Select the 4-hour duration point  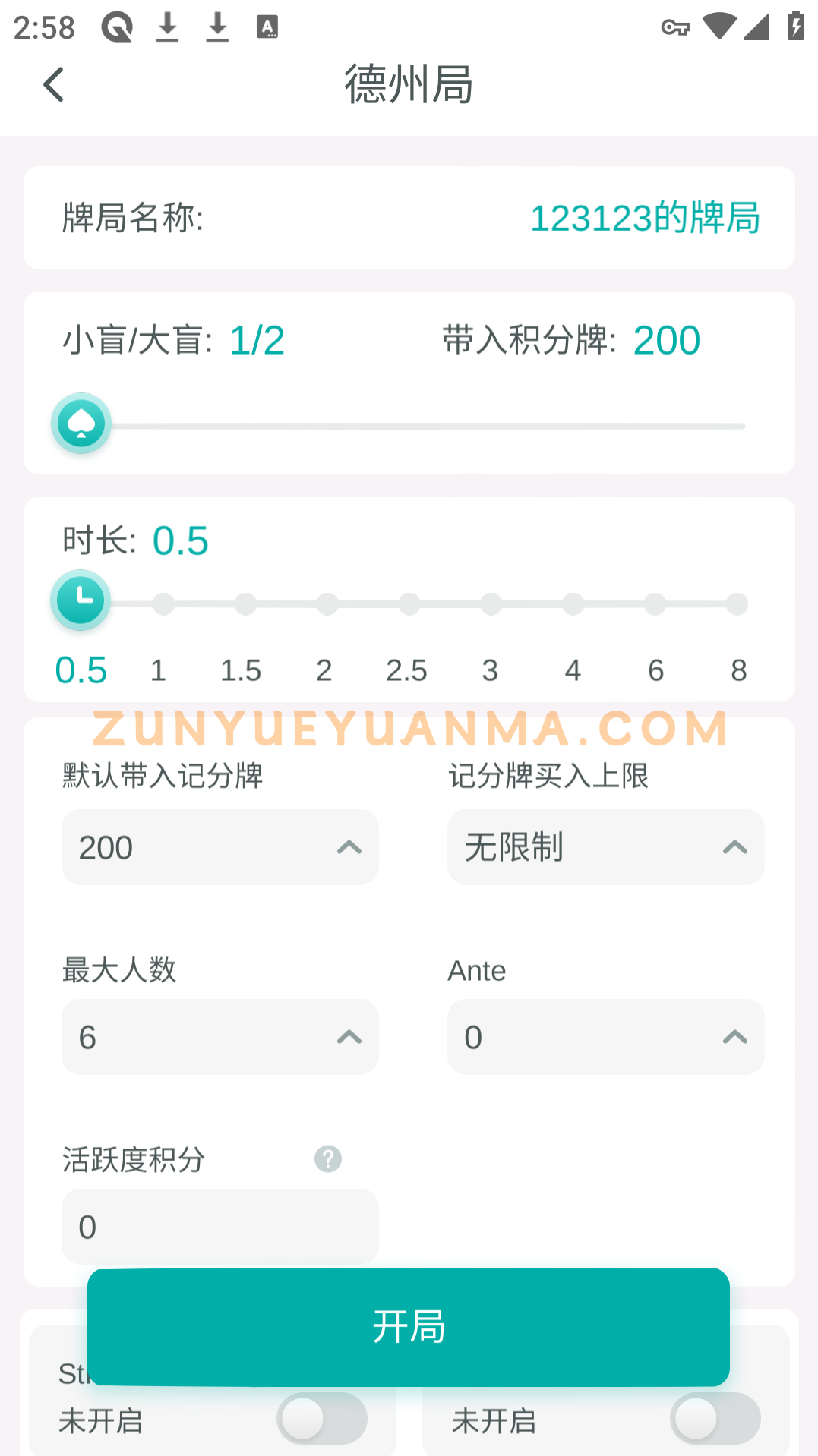coord(573,604)
